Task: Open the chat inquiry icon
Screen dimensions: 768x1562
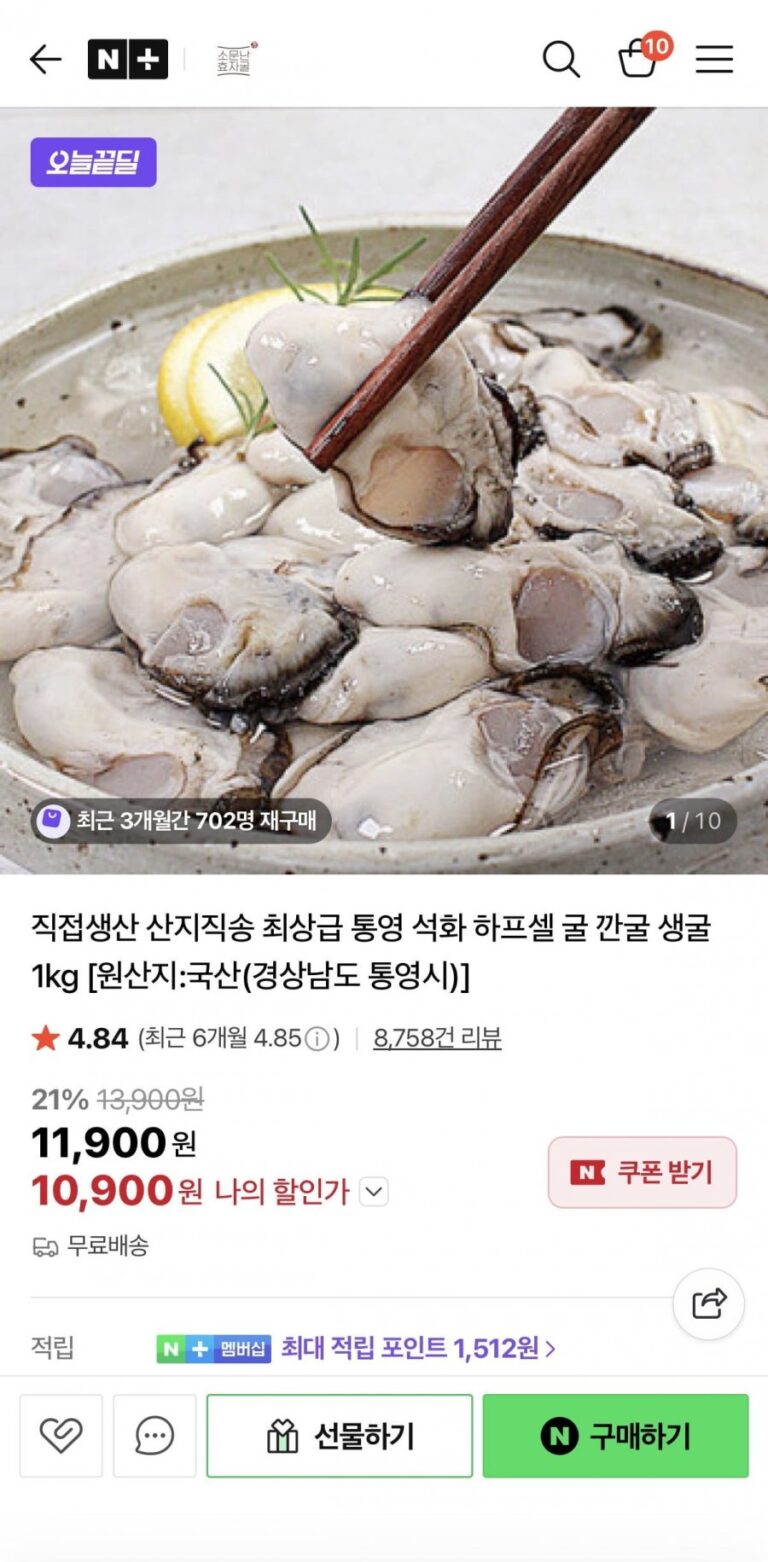Action: (x=154, y=1436)
